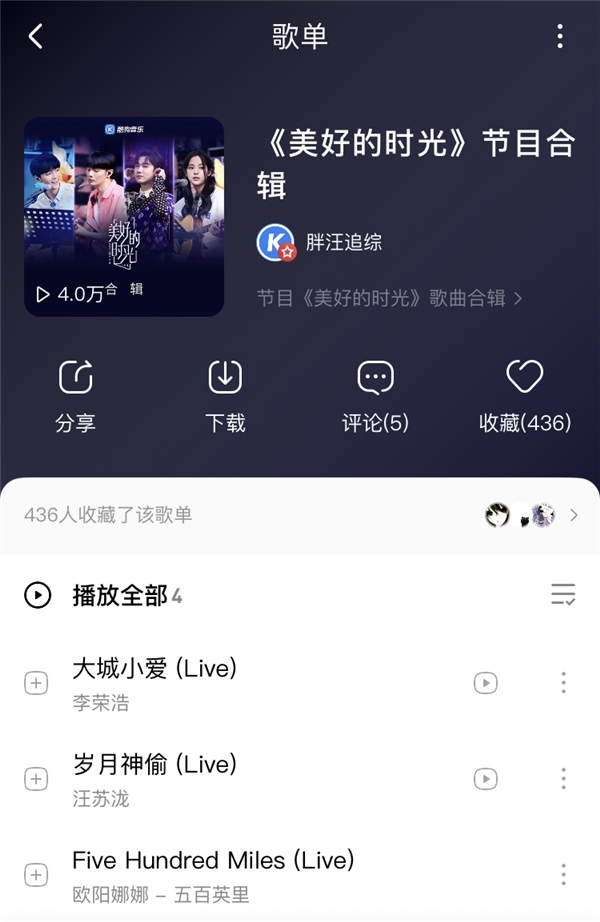The height and width of the screenshot is (922, 600).
Task: Open the 美好的时光 playlist cover
Action: [124, 217]
